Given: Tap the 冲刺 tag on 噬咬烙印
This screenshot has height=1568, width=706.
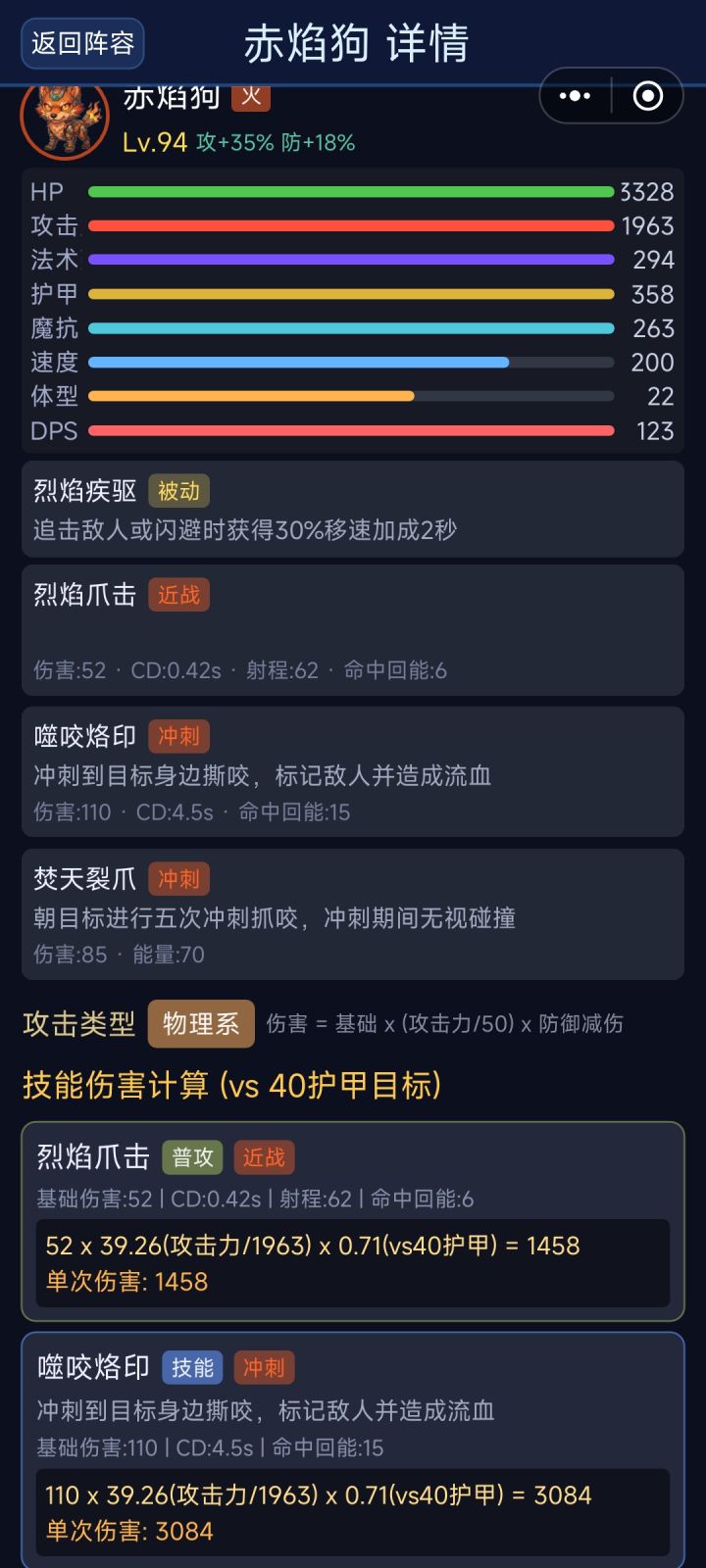Looking at the screenshot, I should click(180, 736).
